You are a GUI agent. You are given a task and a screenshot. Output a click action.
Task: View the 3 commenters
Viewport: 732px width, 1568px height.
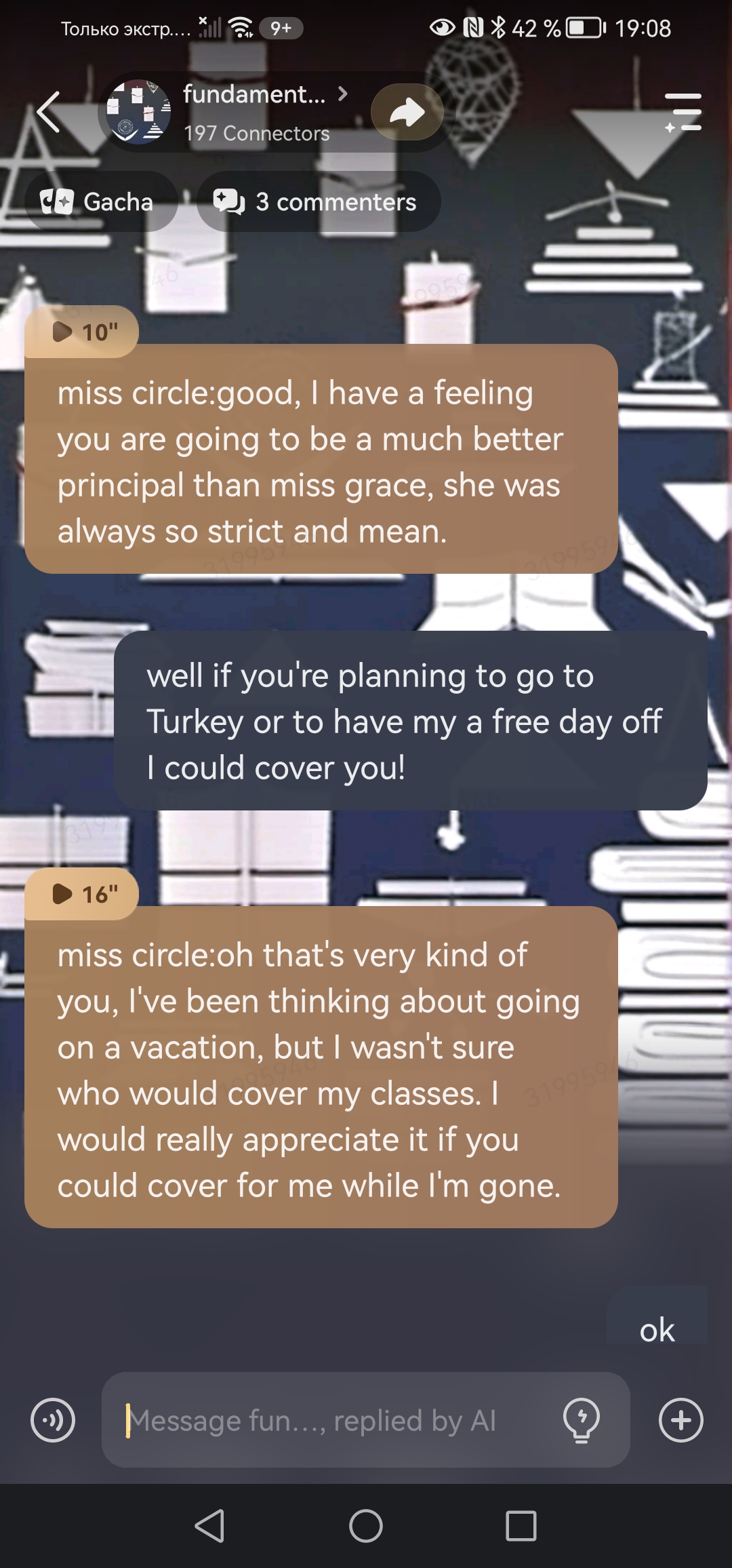pyautogui.click(x=317, y=202)
